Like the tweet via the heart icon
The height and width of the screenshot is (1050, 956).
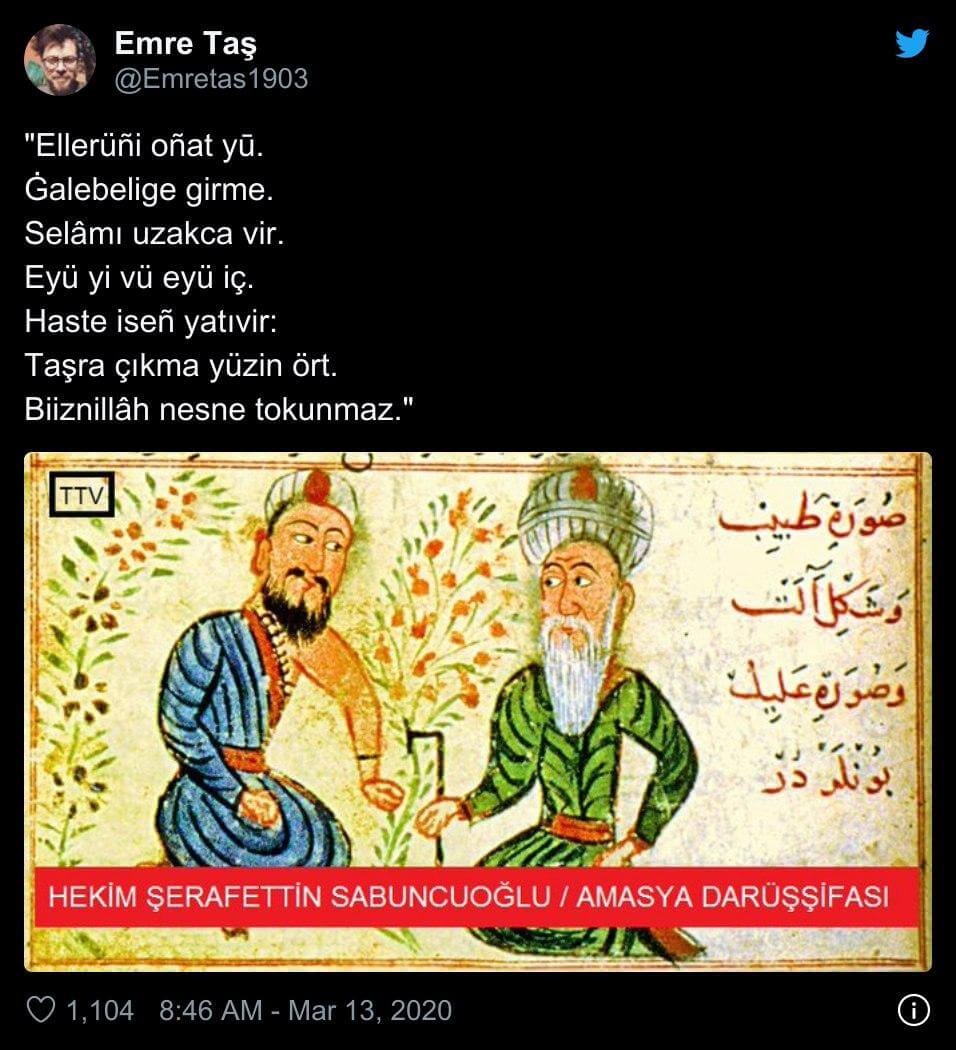tap(40, 1010)
